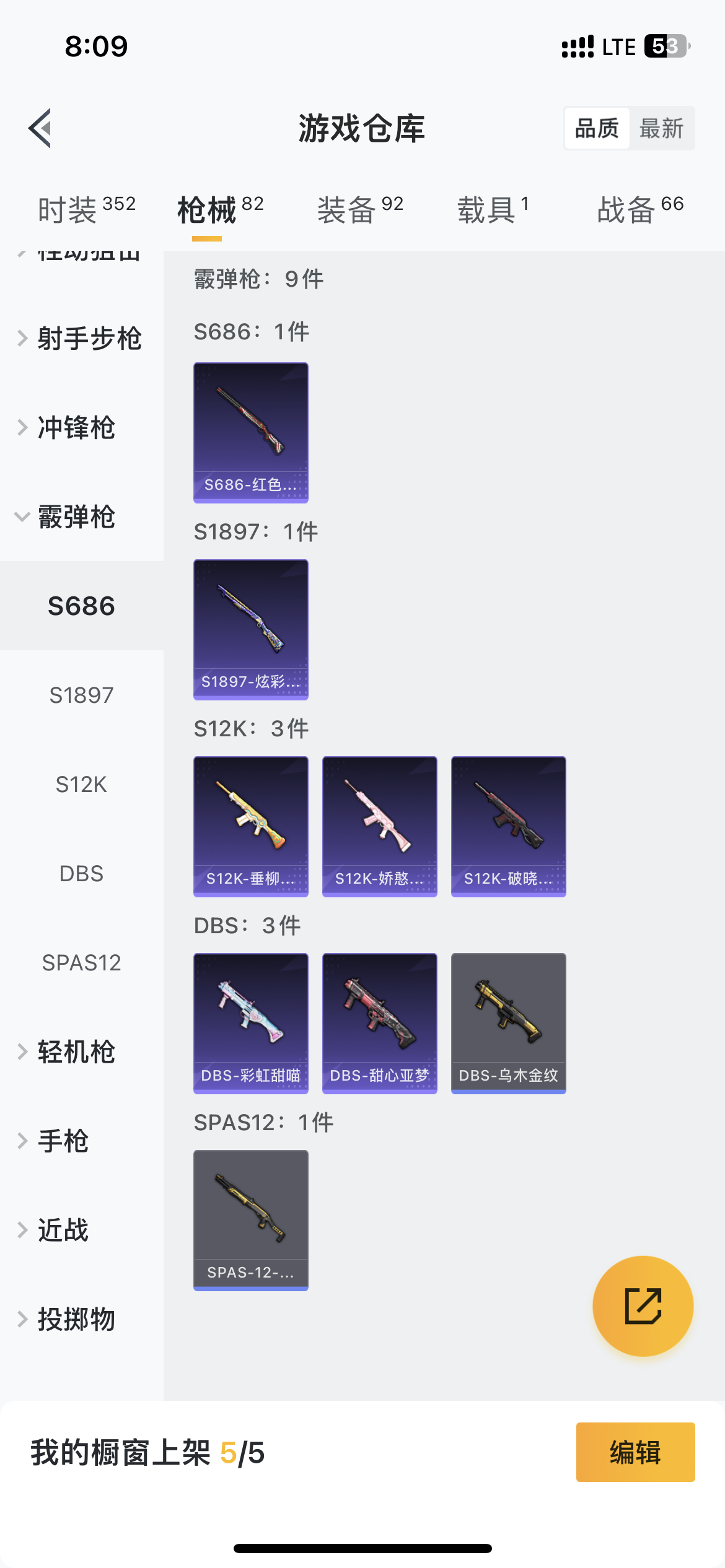Tap the 编辑 button

pyautogui.click(x=635, y=1452)
